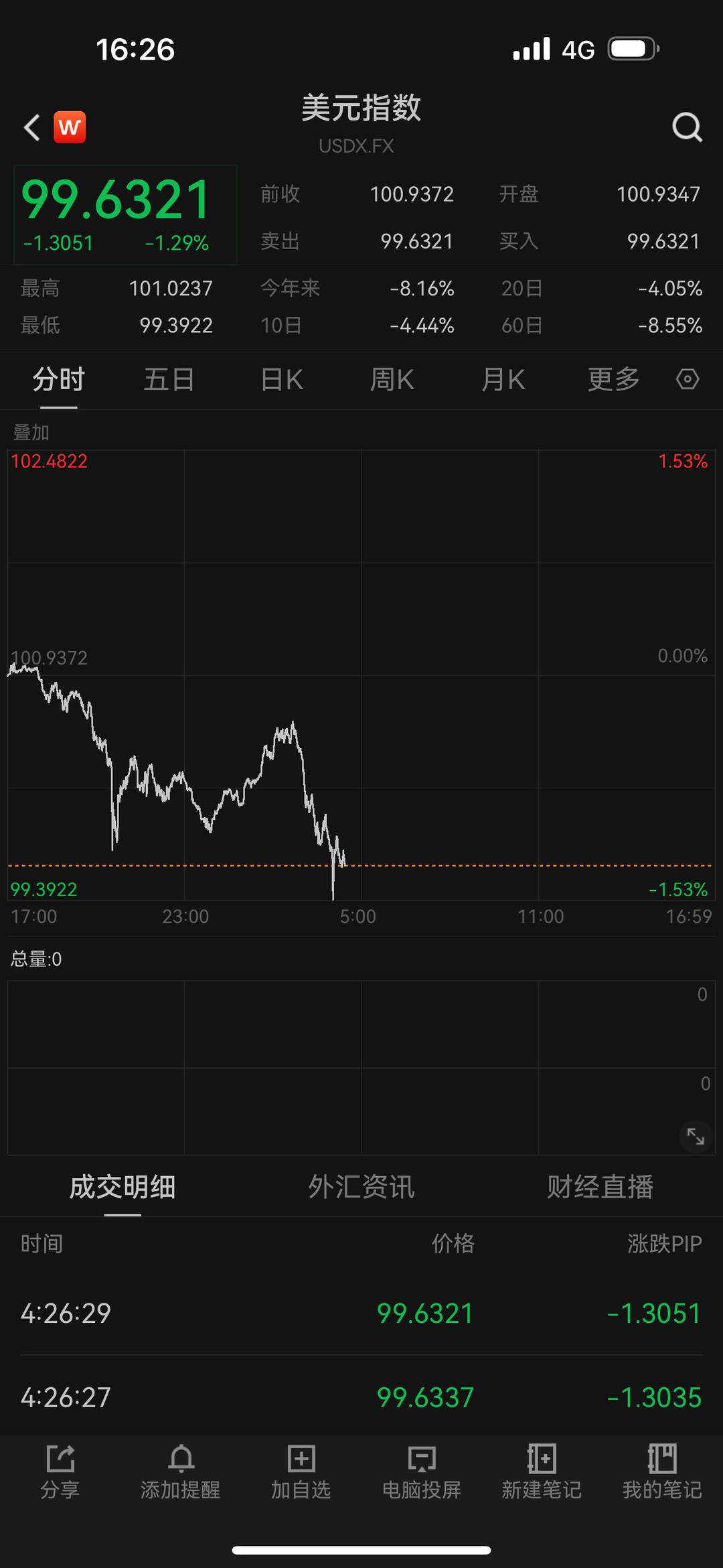Viewport: 723px width, 1568px height.
Task: Create a new note with 新建笔记
Action: [542, 1472]
